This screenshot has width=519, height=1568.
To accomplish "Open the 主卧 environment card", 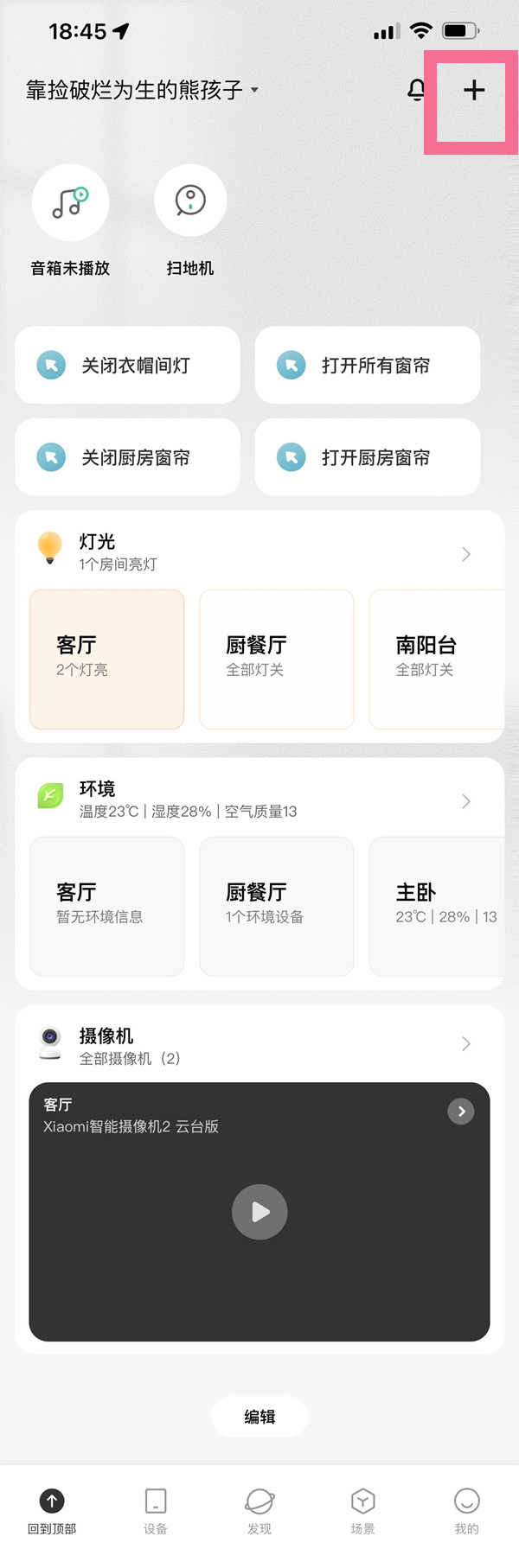I will (438, 905).
